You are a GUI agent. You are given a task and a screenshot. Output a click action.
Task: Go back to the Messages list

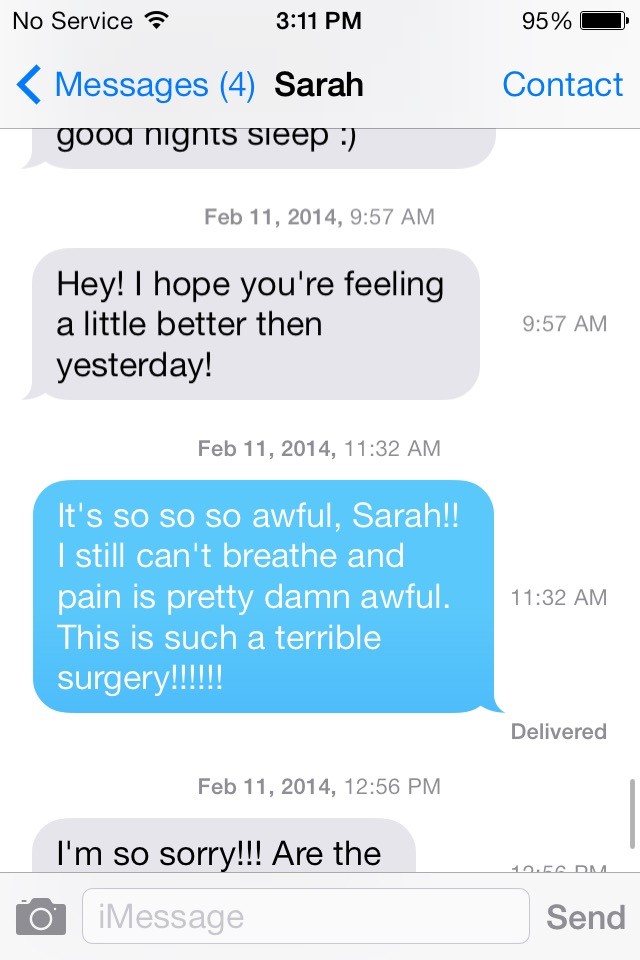[x=135, y=85]
